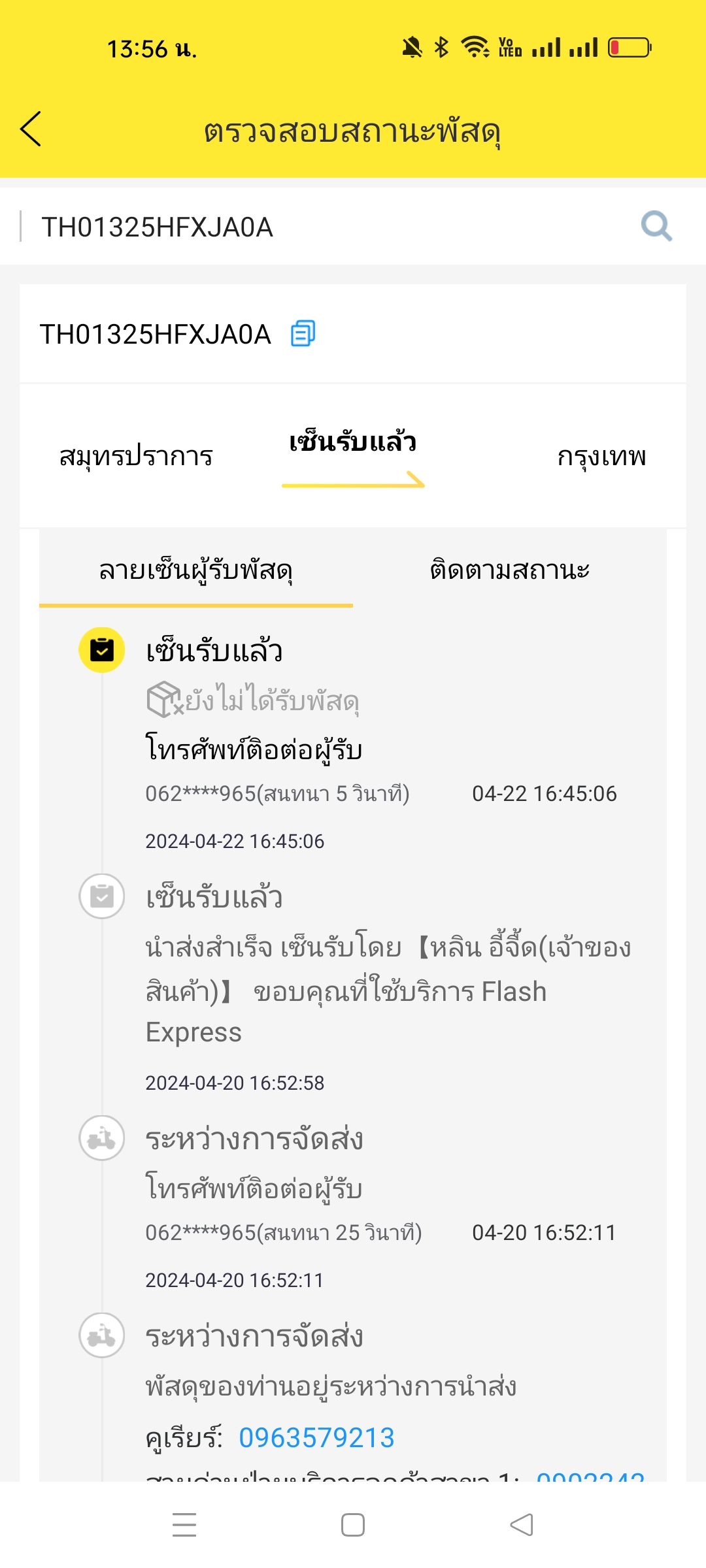706x1568 pixels.
Task: Tap the system home button
Action: [x=353, y=1525]
